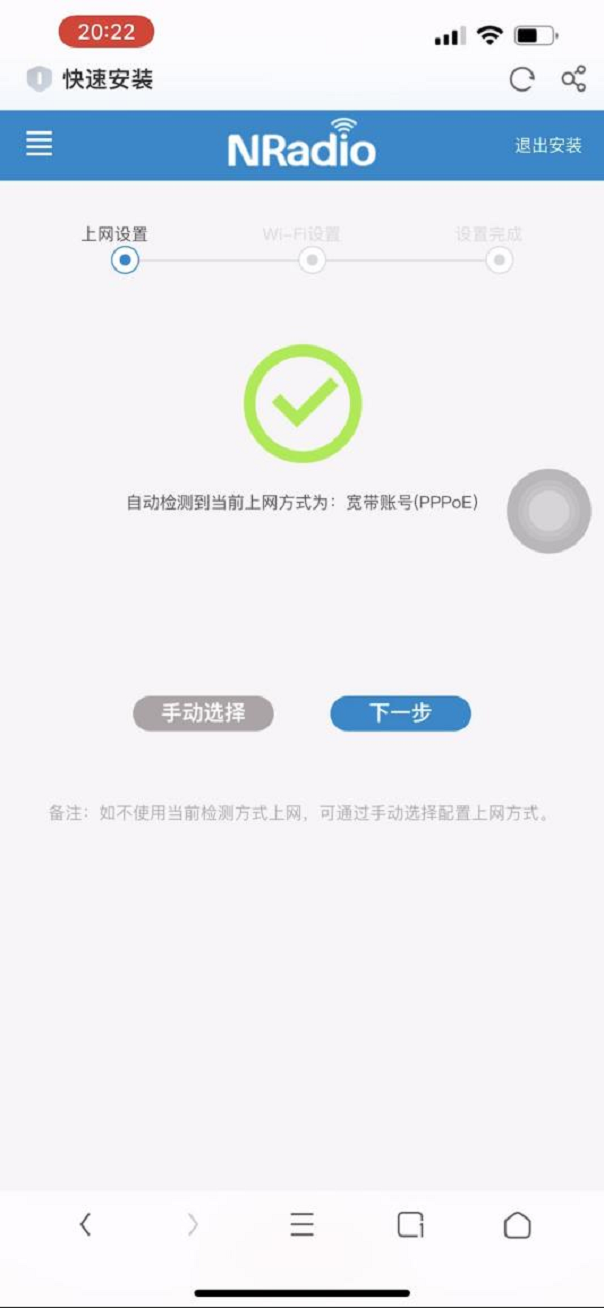This screenshot has width=604, height=1308.
Task: Go back in browser
Action: (x=86, y=1224)
